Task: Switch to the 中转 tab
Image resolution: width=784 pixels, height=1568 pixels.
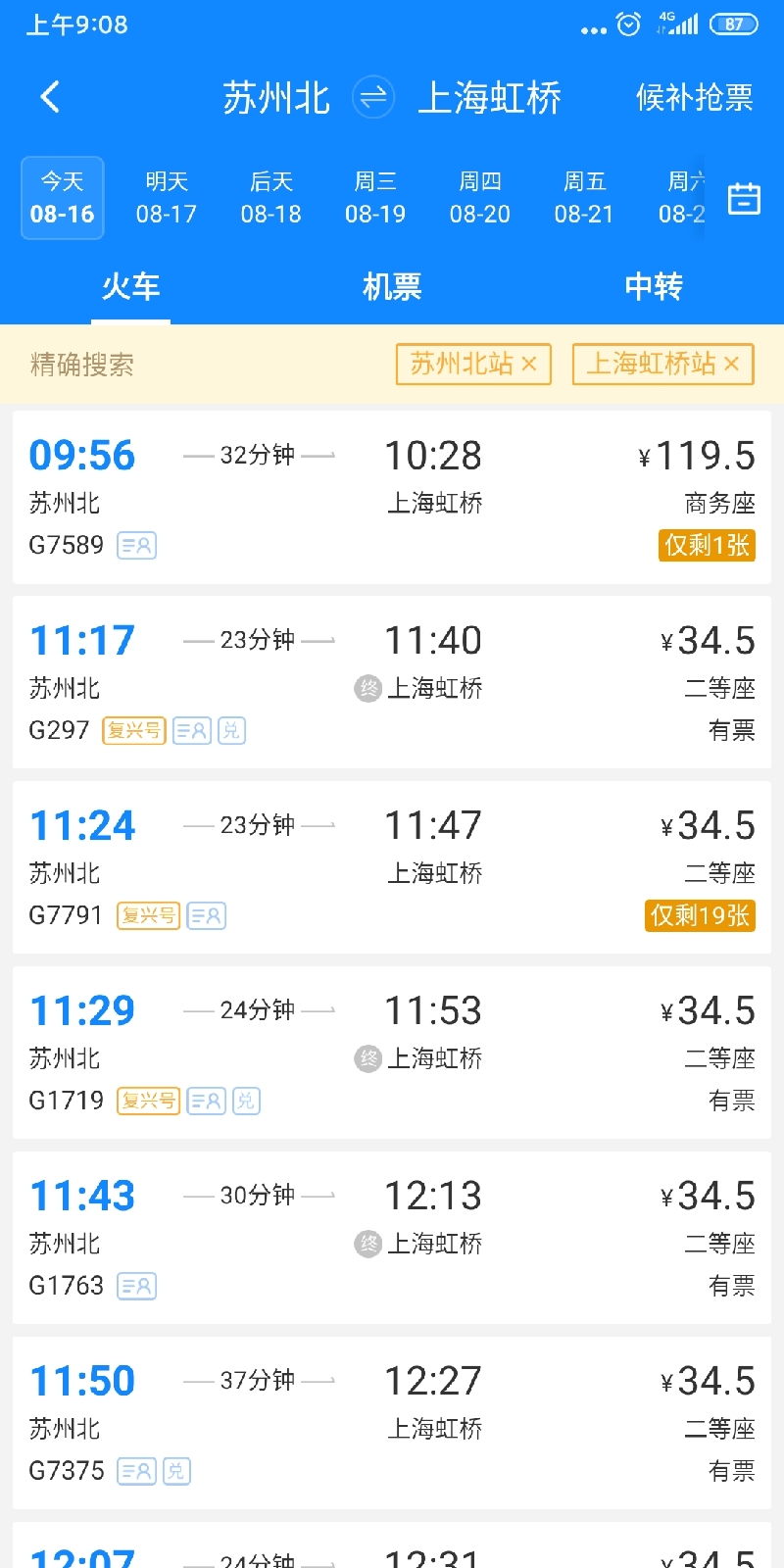Action: (654, 286)
